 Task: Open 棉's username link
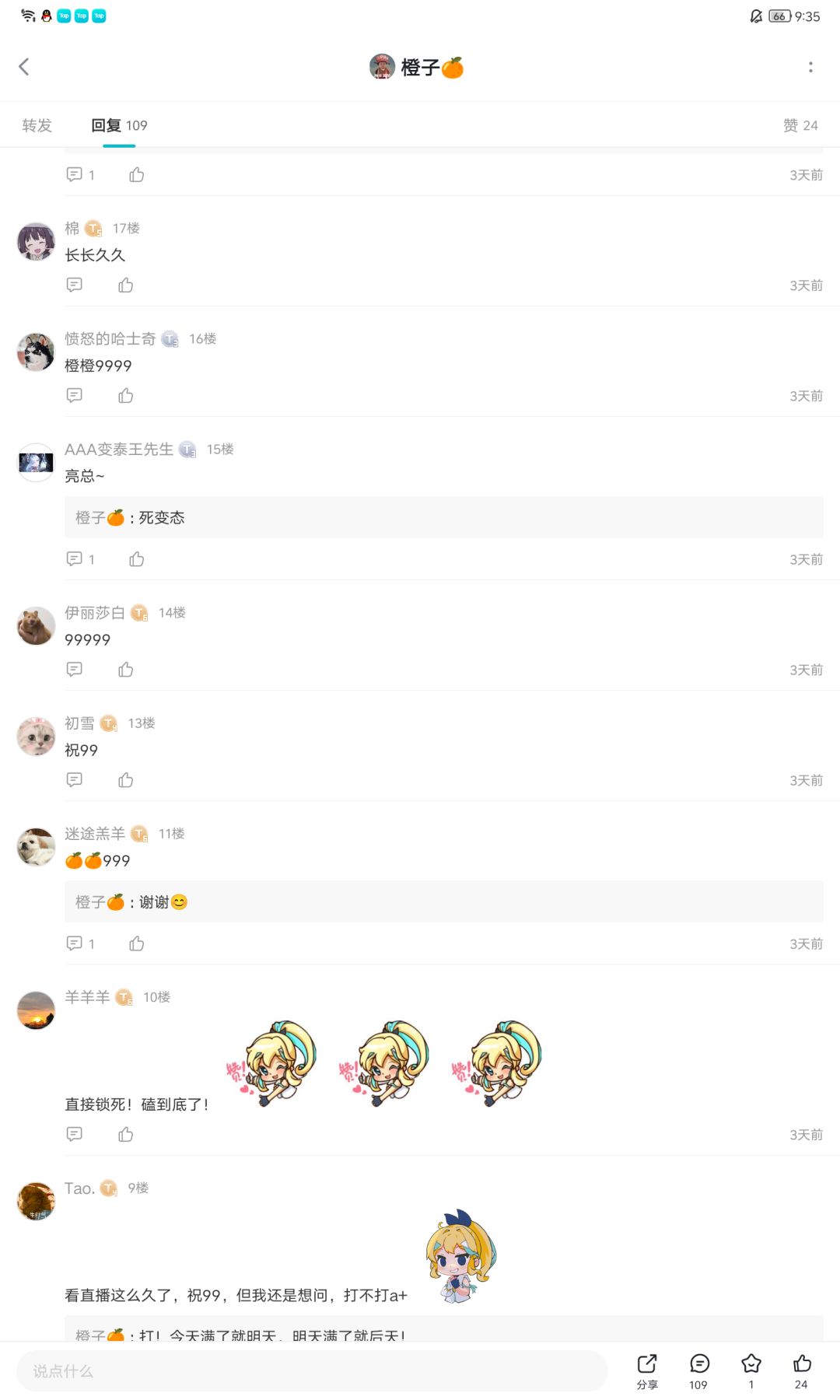click(71, 228)
